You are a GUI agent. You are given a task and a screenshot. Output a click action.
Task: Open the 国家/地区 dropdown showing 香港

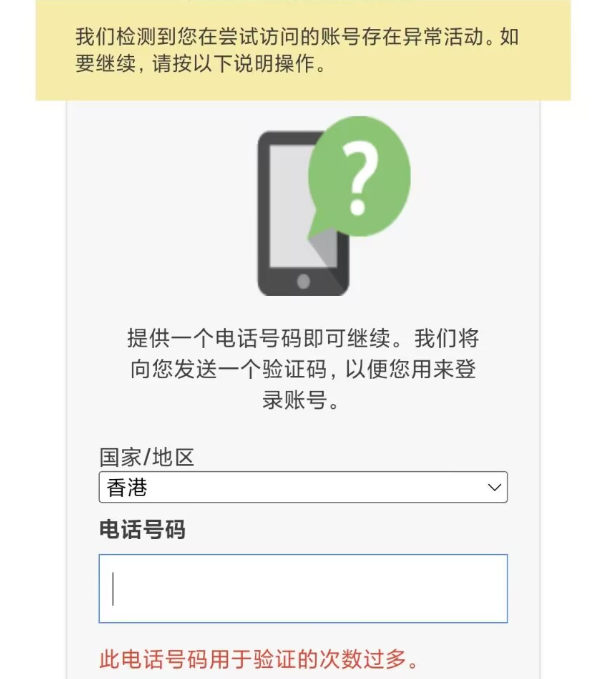click(302, 487)
